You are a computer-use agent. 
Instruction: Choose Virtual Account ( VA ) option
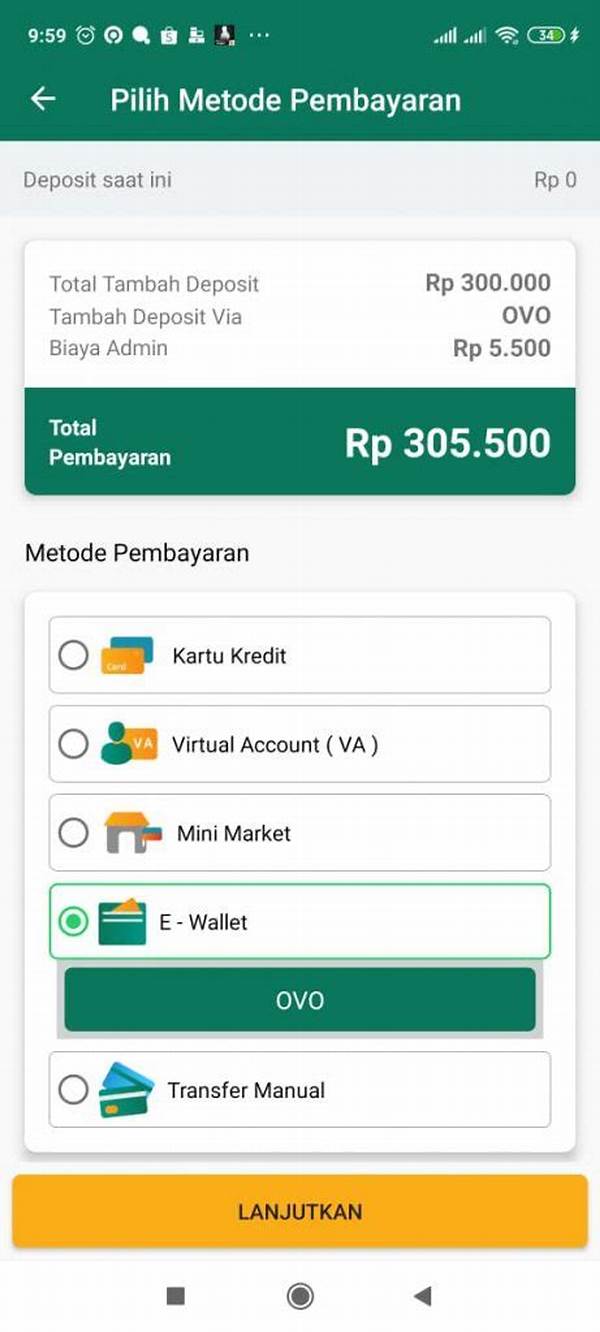coord(300,744)
